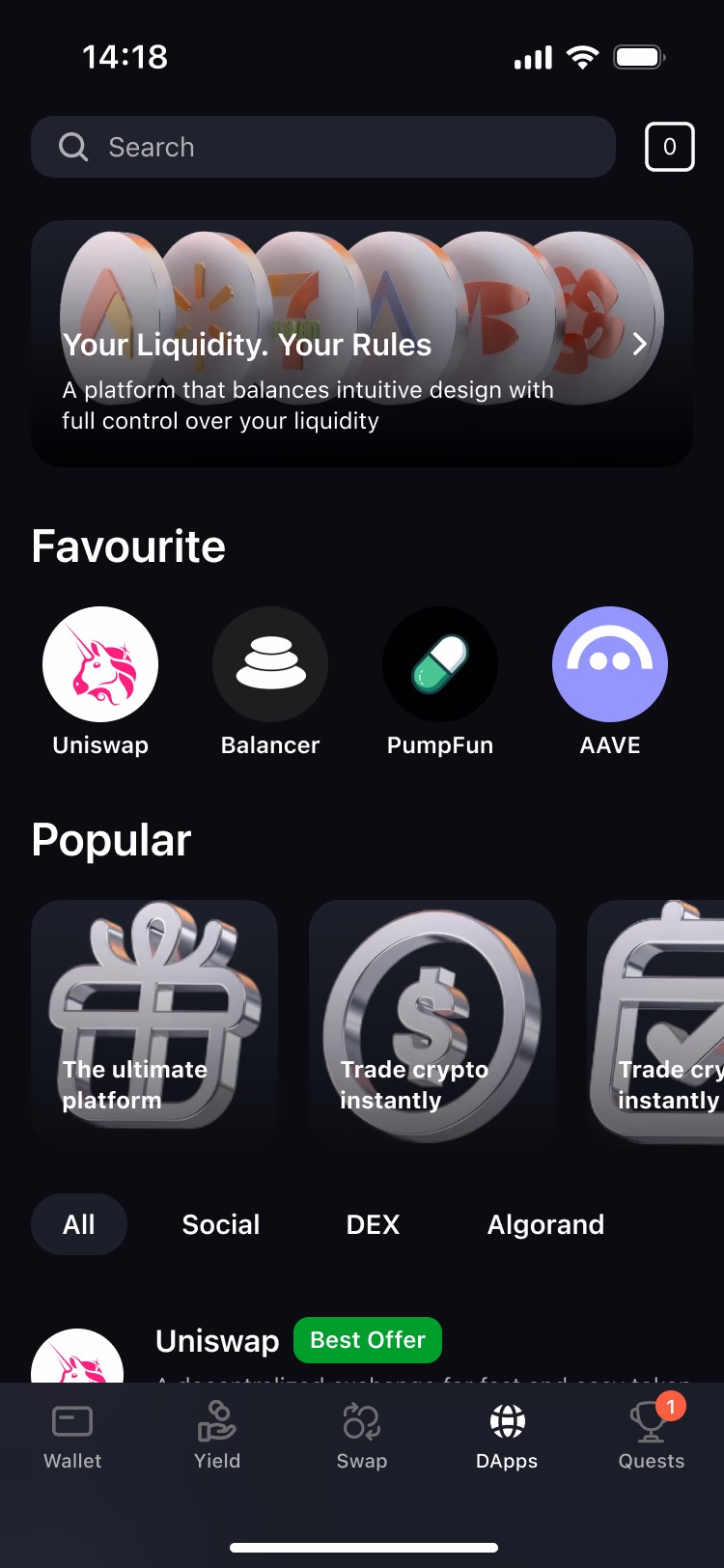
Task: Switch to the Wallet tab
Action: (72, 1437)
